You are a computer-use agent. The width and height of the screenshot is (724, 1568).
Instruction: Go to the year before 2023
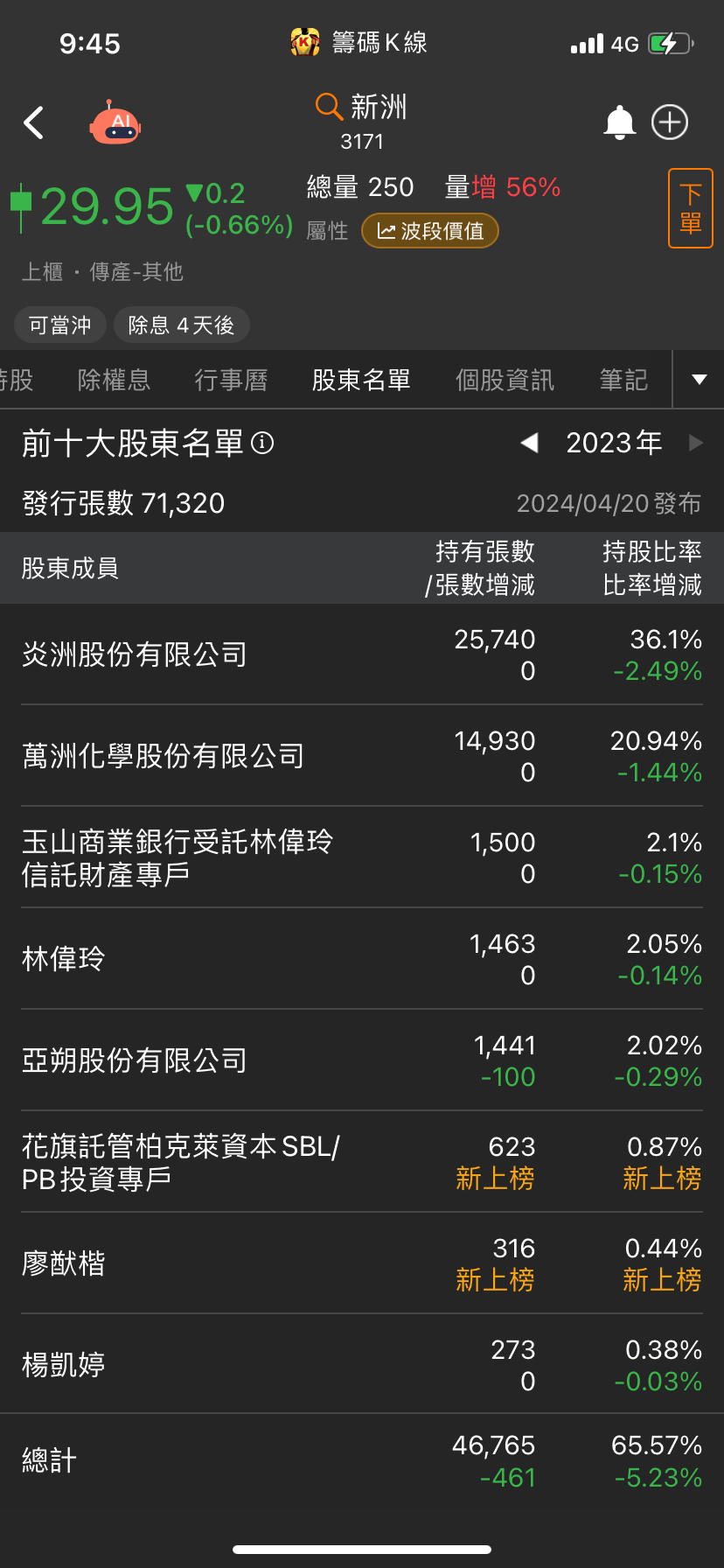[x=529, y=444]
